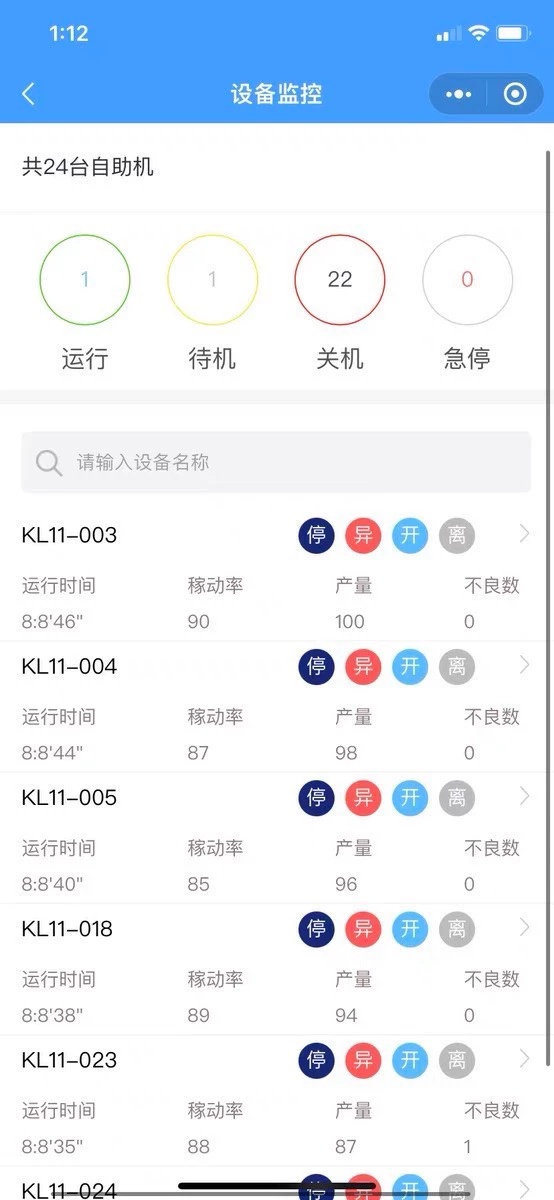
Task: Tap the 停 button for KL11-018
Action: coord(317,928)
